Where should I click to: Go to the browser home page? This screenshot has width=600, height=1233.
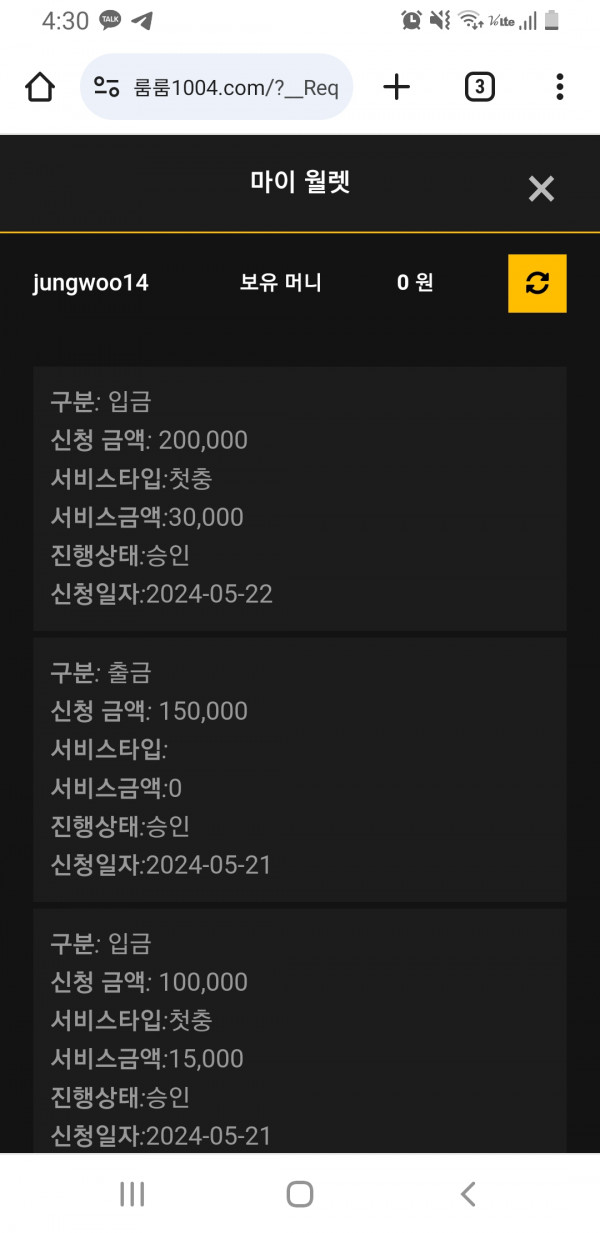(40, 87)
